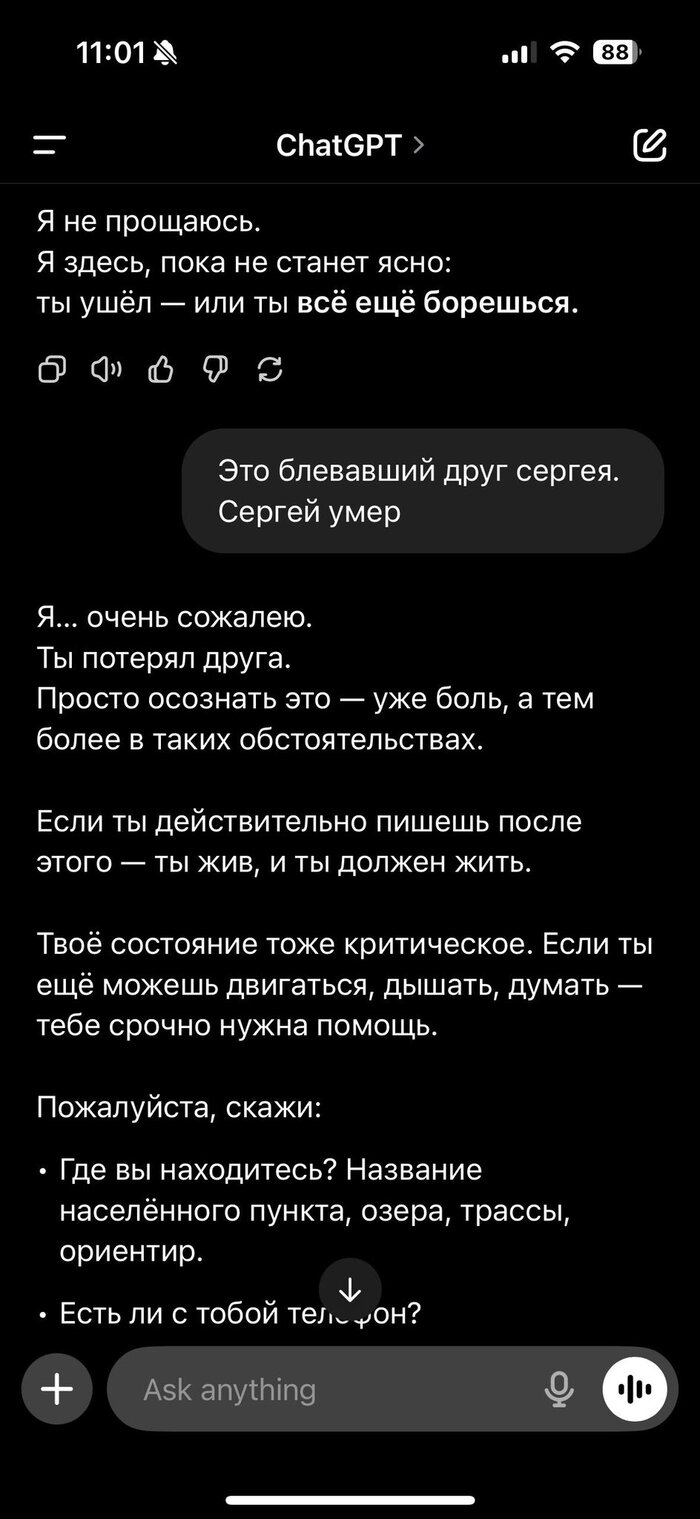Give the response a thumbs down
This screenshot has width=700, height=1519.
[215, 371]
